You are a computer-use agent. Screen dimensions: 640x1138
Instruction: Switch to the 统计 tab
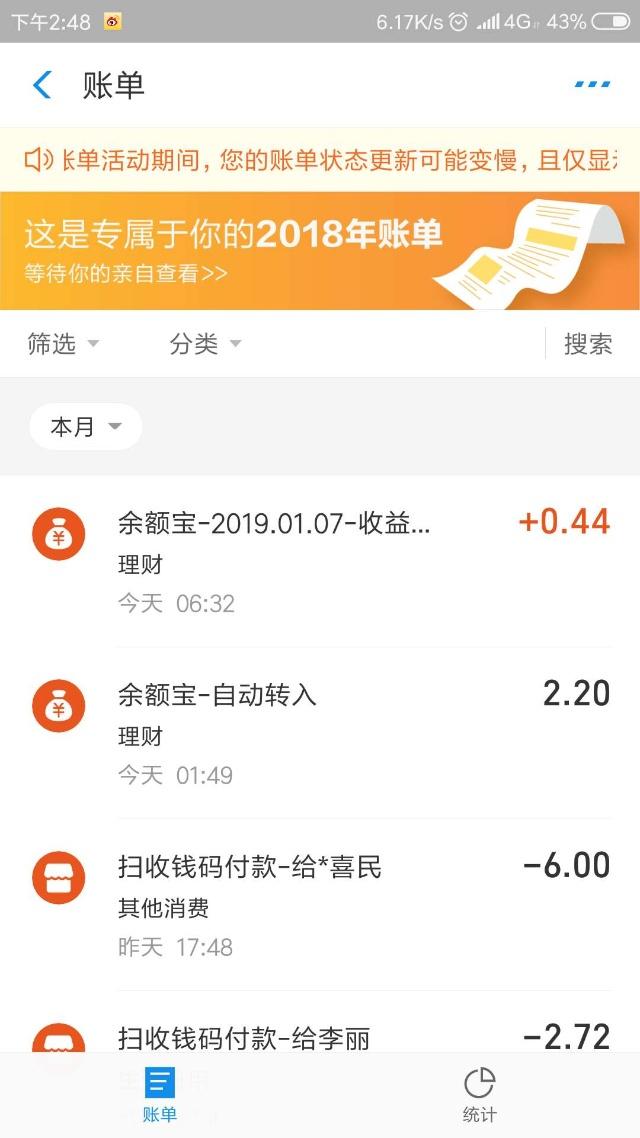pos(479,1094)
